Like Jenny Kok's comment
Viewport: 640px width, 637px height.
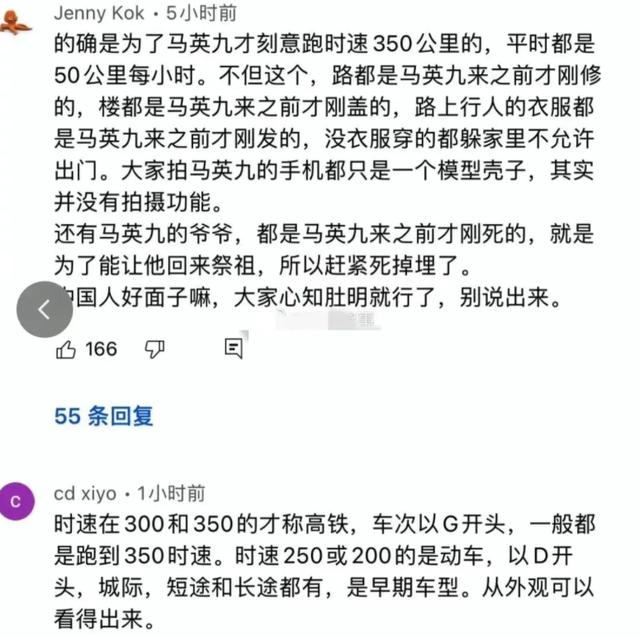click(67, 349)
